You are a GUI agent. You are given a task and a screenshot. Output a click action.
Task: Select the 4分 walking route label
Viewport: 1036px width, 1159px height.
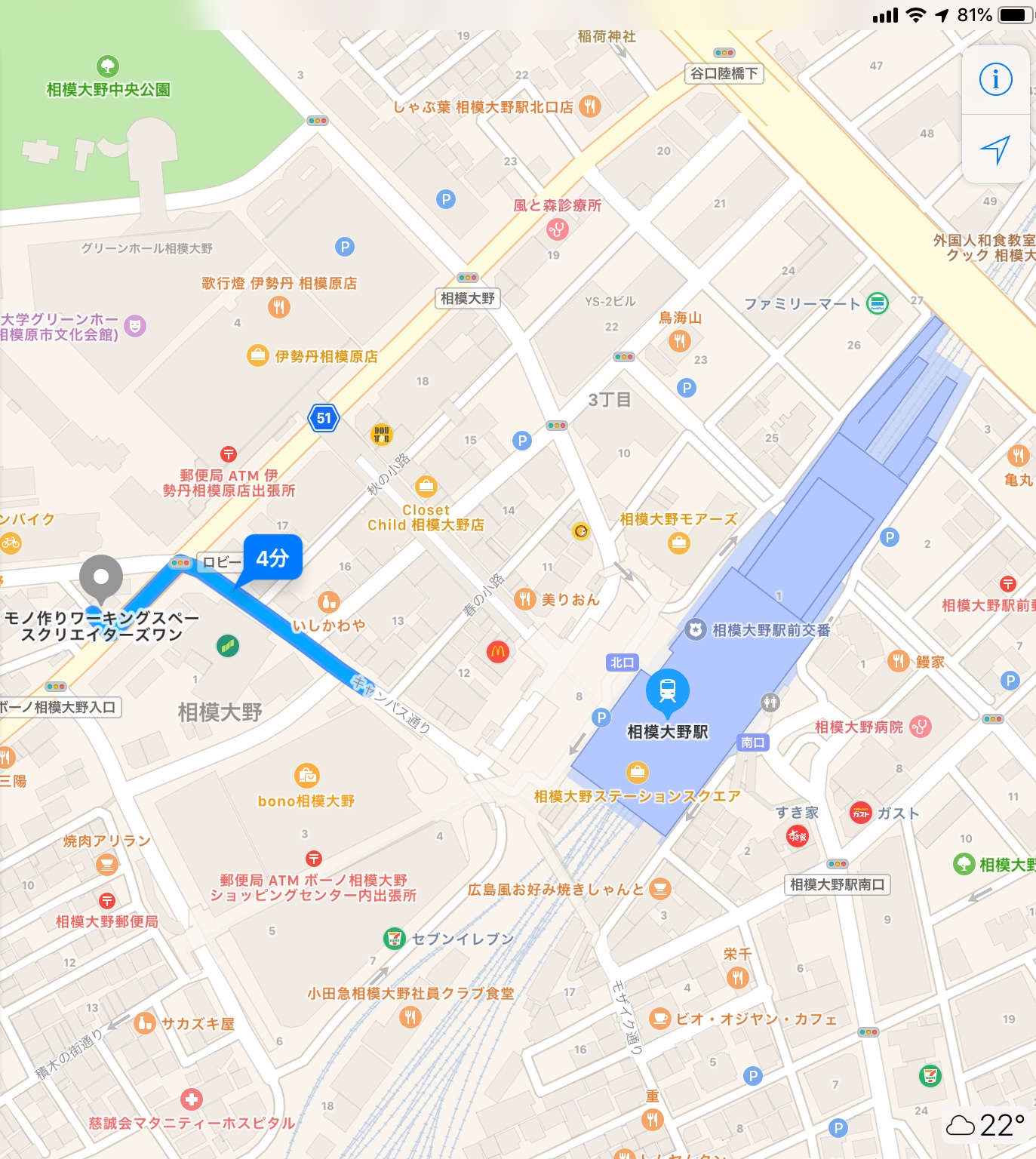coord(272,558)
